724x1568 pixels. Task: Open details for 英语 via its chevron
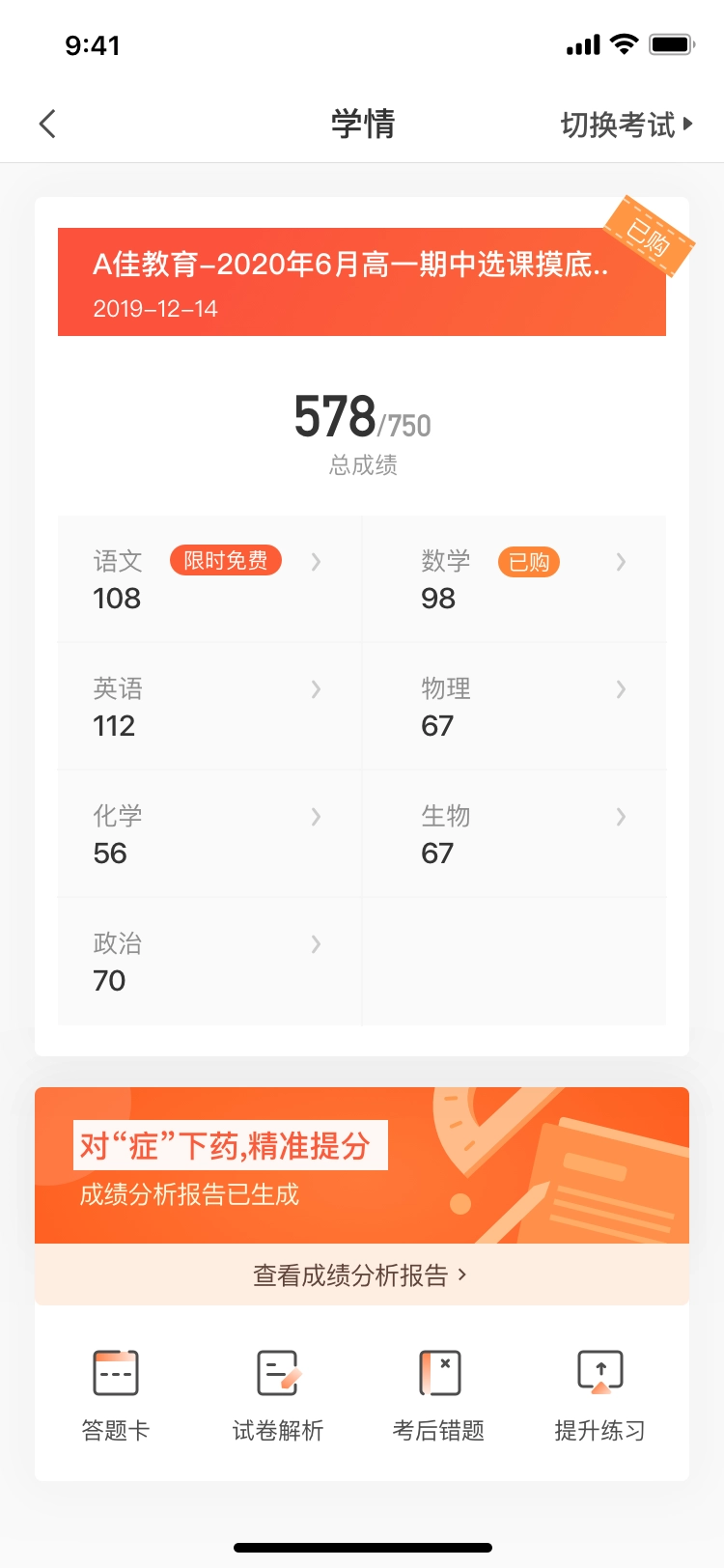(x=317, y=688)
